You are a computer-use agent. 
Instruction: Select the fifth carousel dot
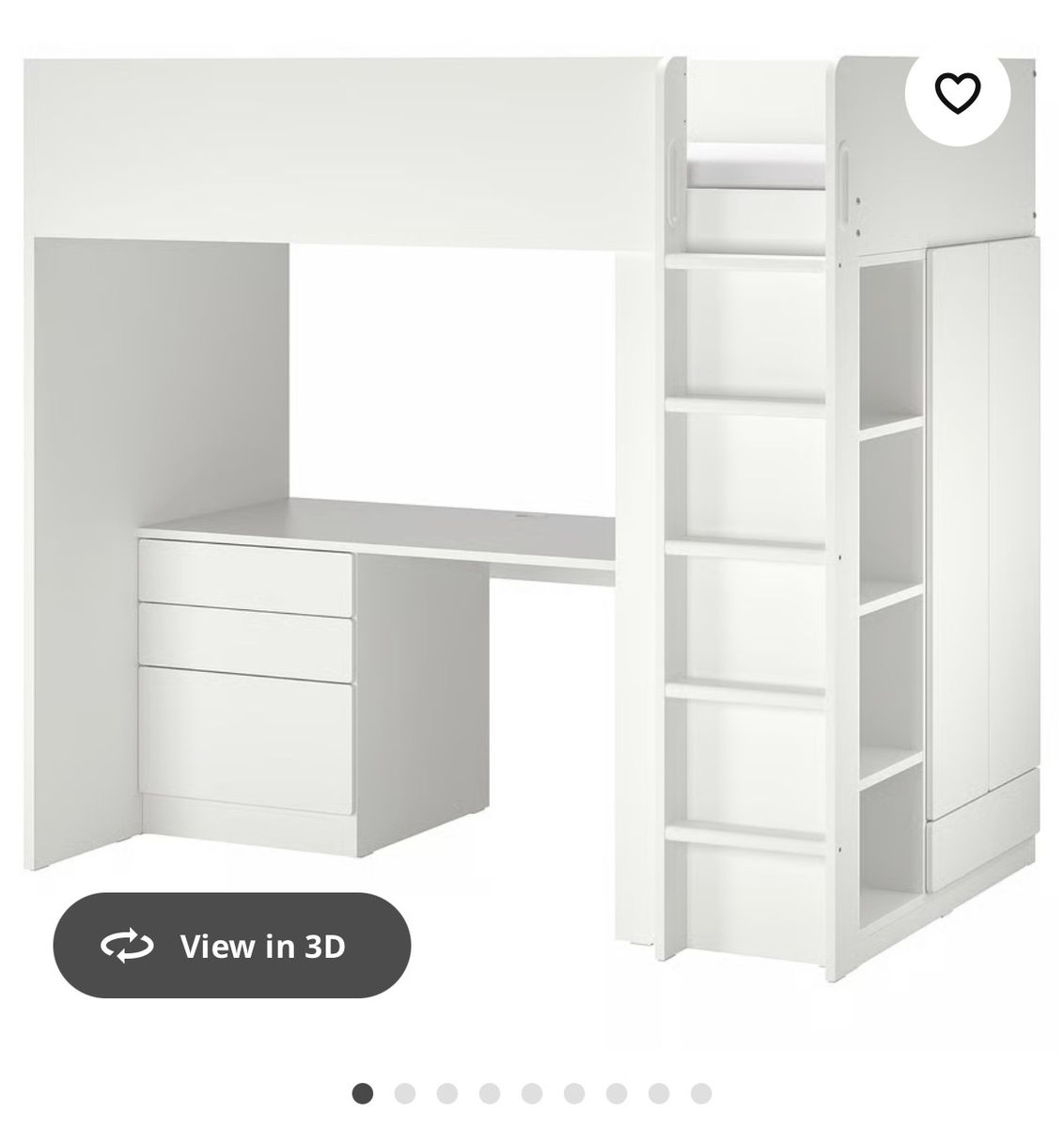coord(531,1091)
